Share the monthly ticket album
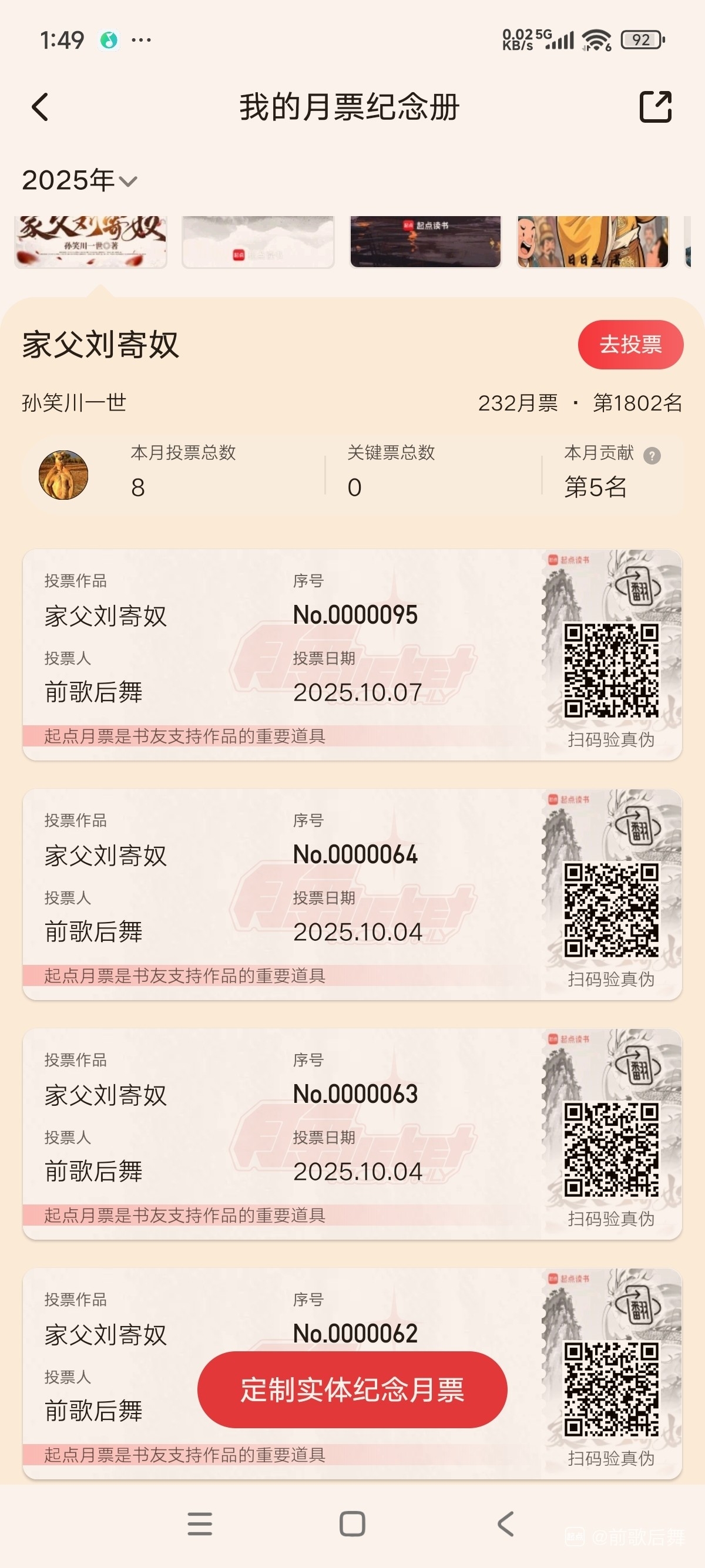 pyautogui.click(x=655, y=107)
